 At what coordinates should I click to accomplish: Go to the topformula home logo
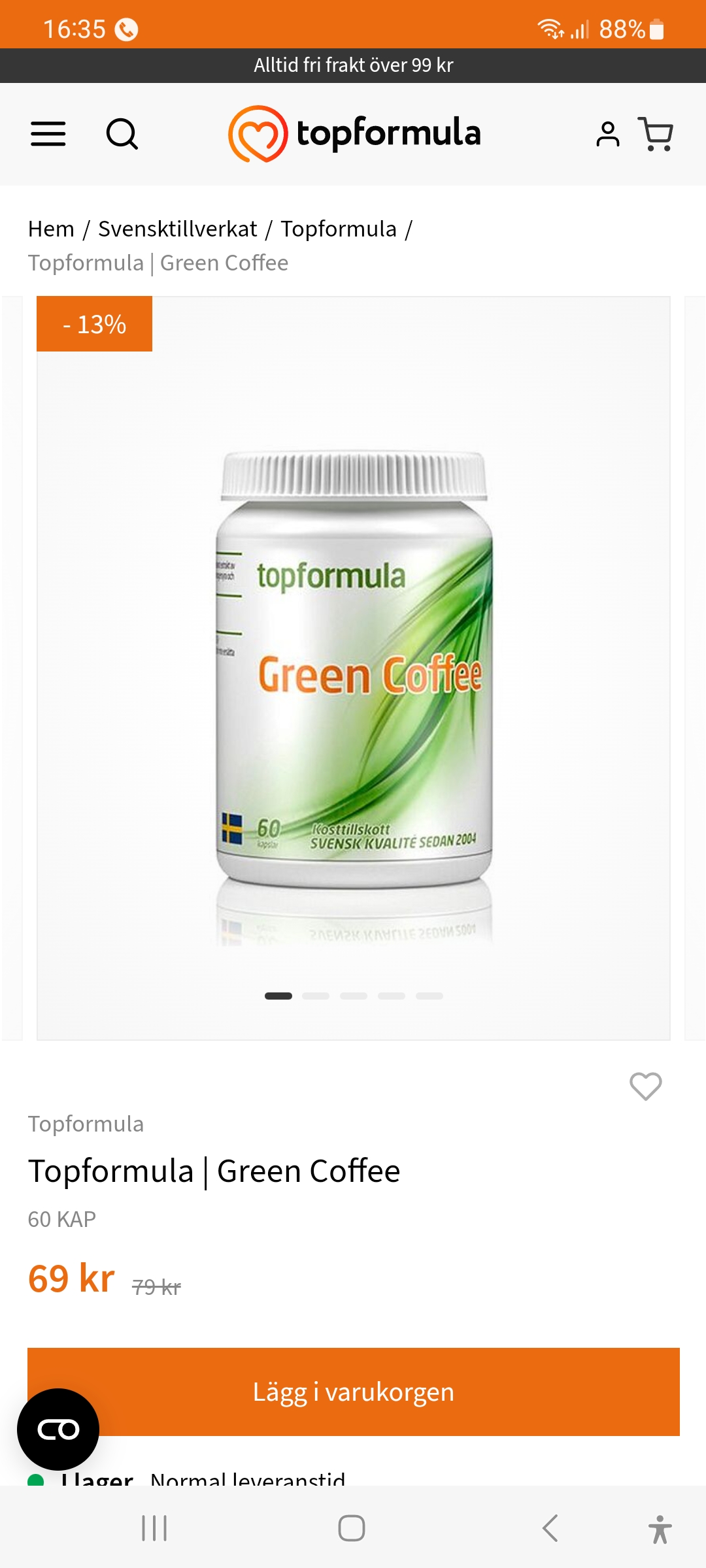[x=354, y=134]
